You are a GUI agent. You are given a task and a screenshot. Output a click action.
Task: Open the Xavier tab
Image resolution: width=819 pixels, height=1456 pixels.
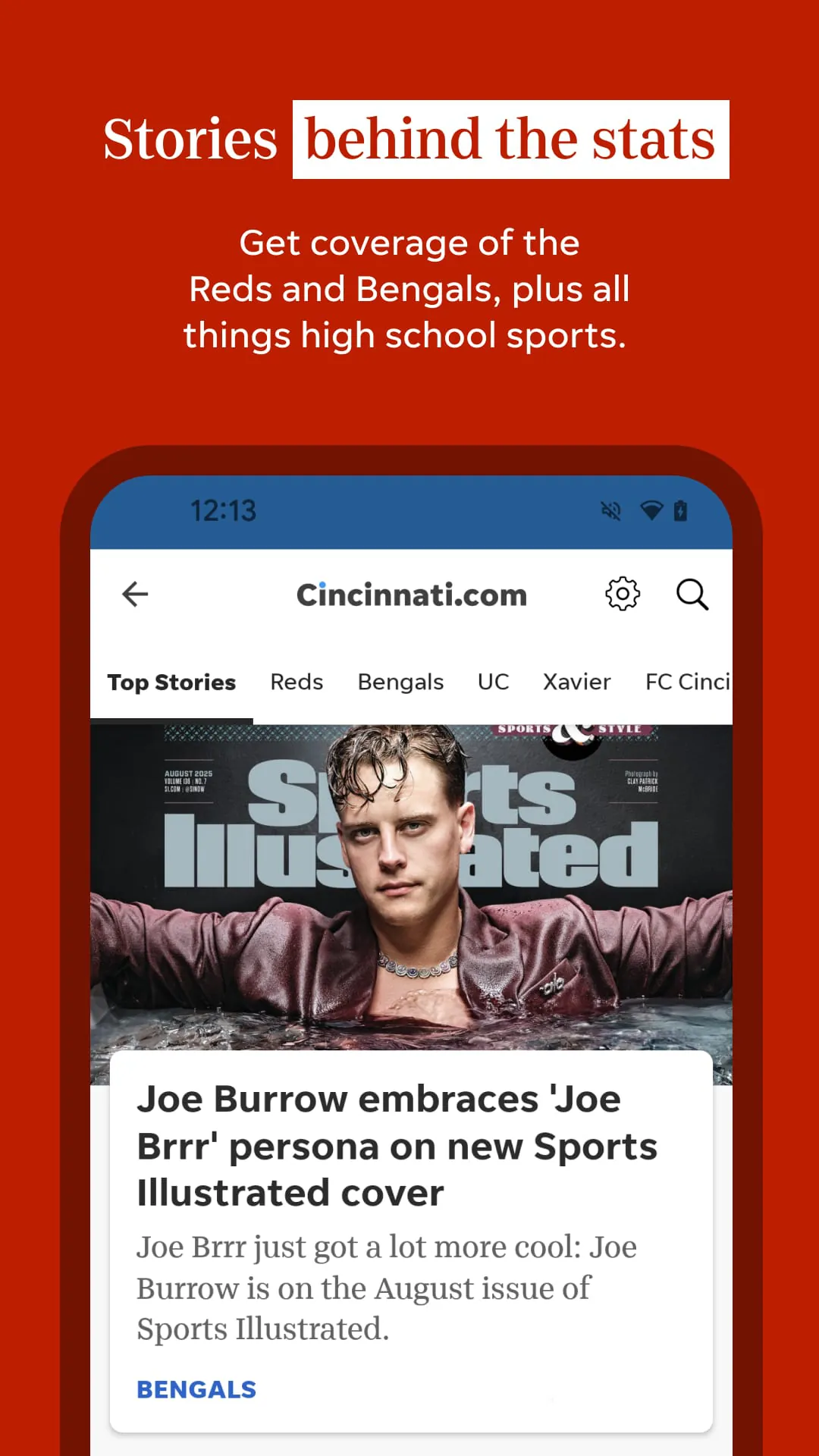[x=576, y=682]
